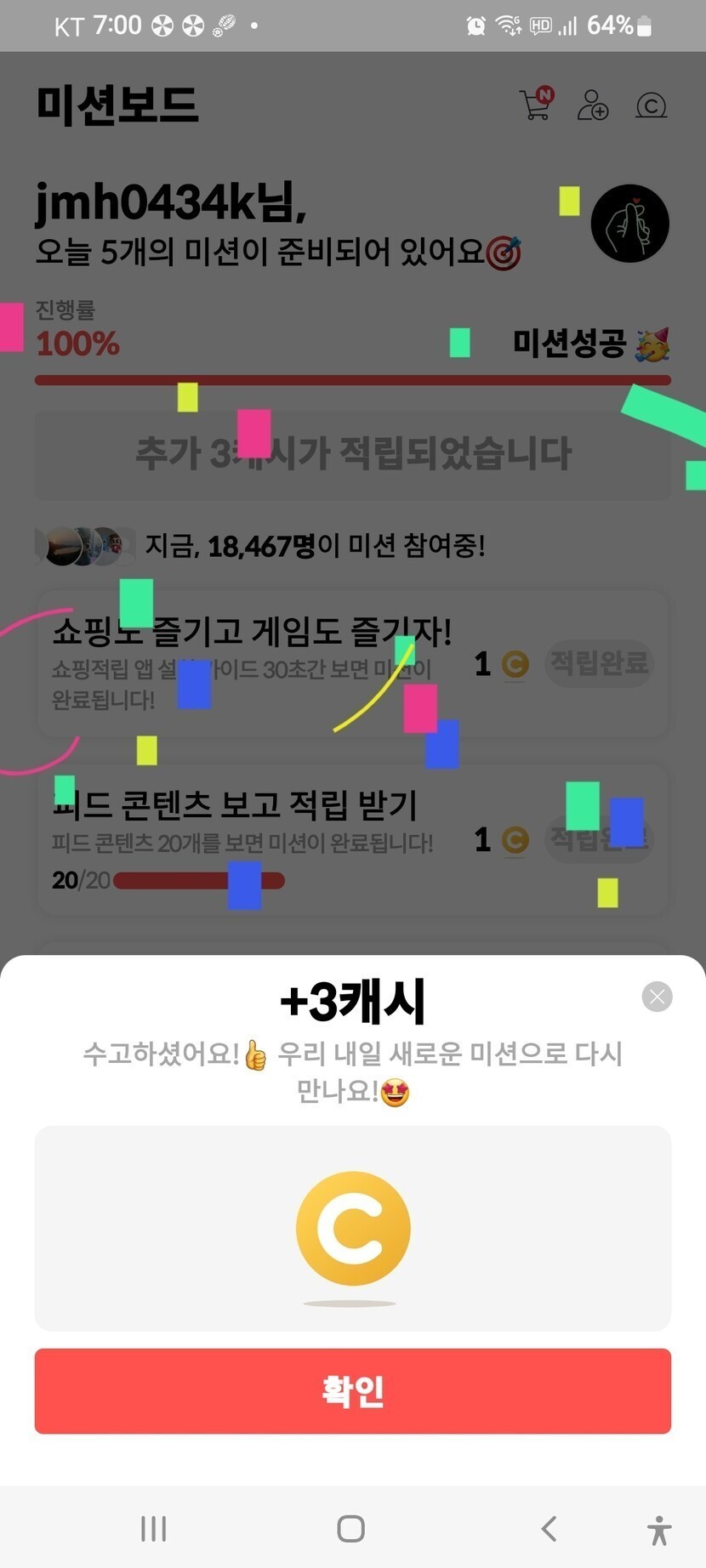
Task: Confirm reward with the red 확인 button
Action: [352, 1390]
